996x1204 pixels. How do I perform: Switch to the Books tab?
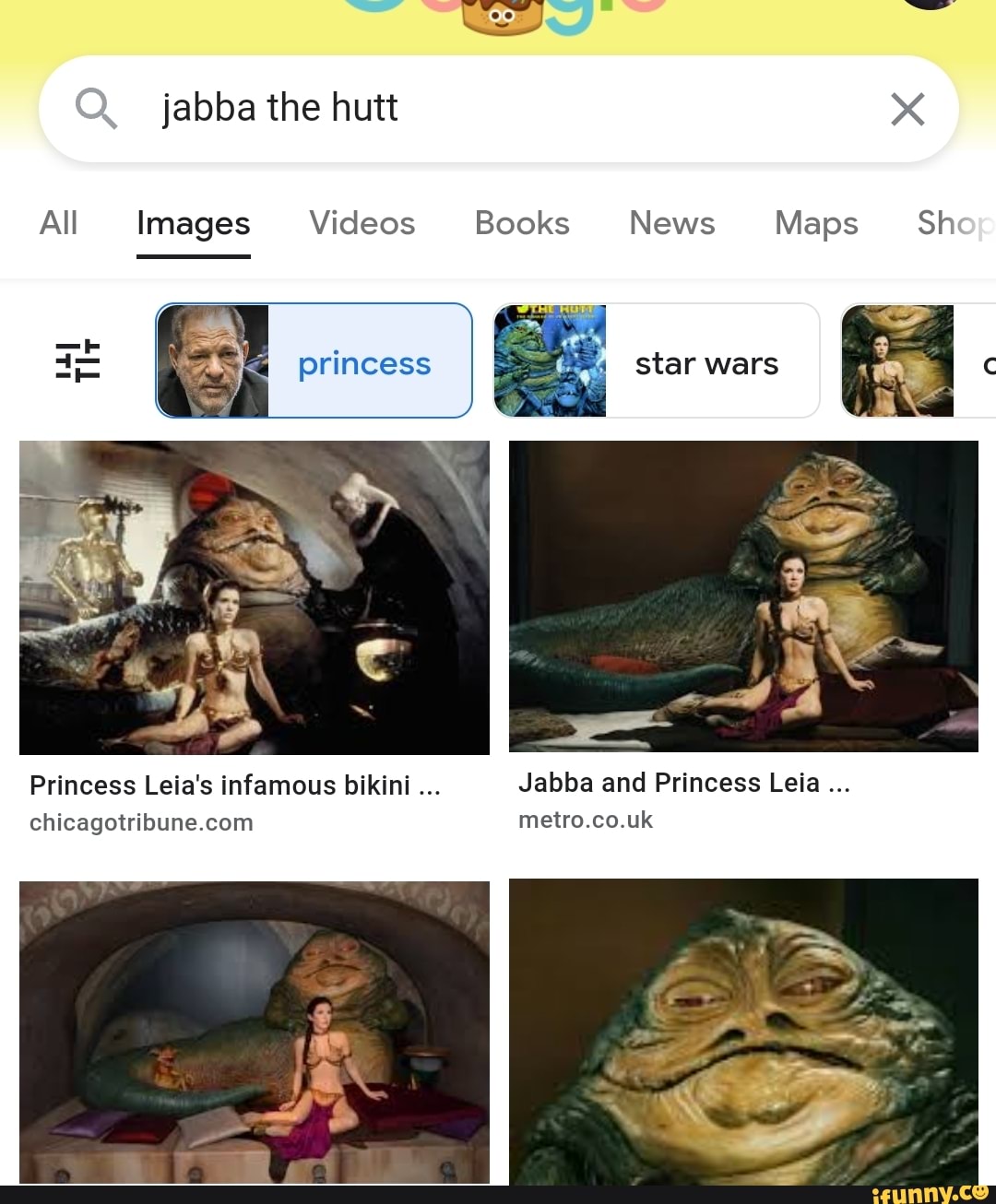pos(522,223)
